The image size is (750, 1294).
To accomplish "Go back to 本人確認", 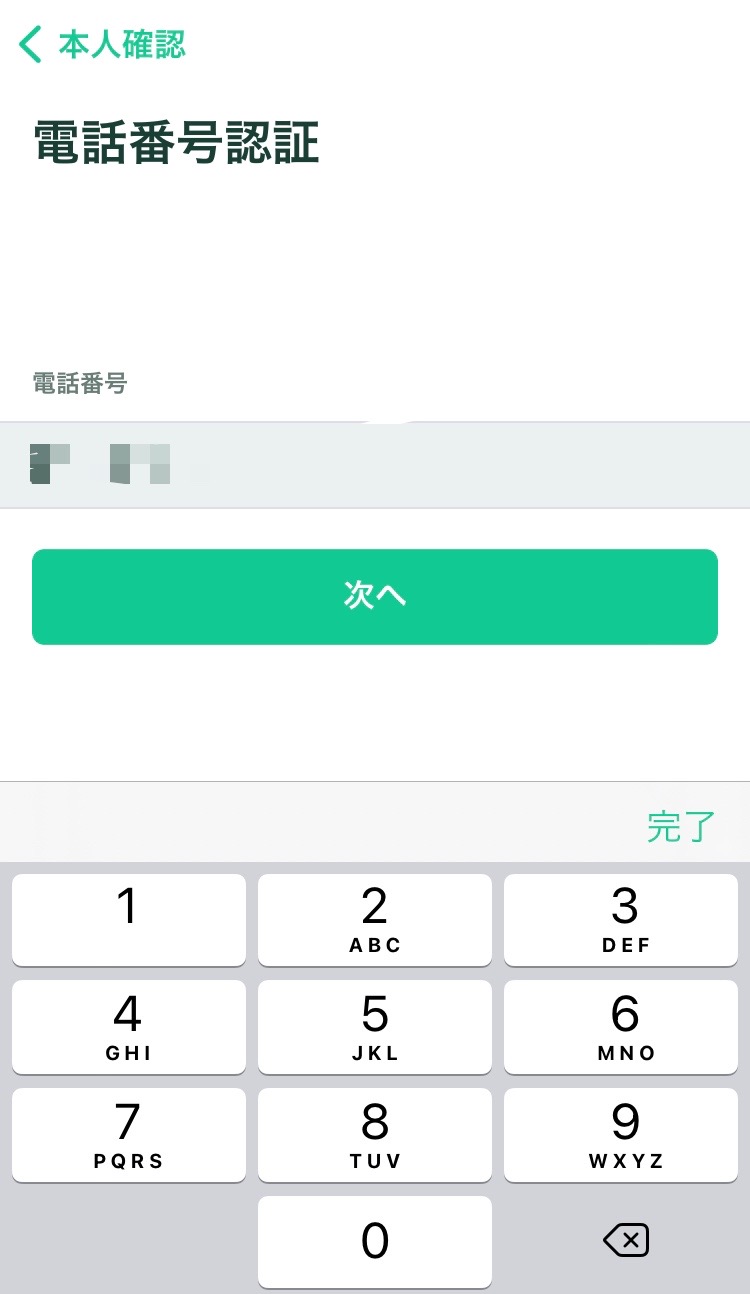I will point(102,45).
